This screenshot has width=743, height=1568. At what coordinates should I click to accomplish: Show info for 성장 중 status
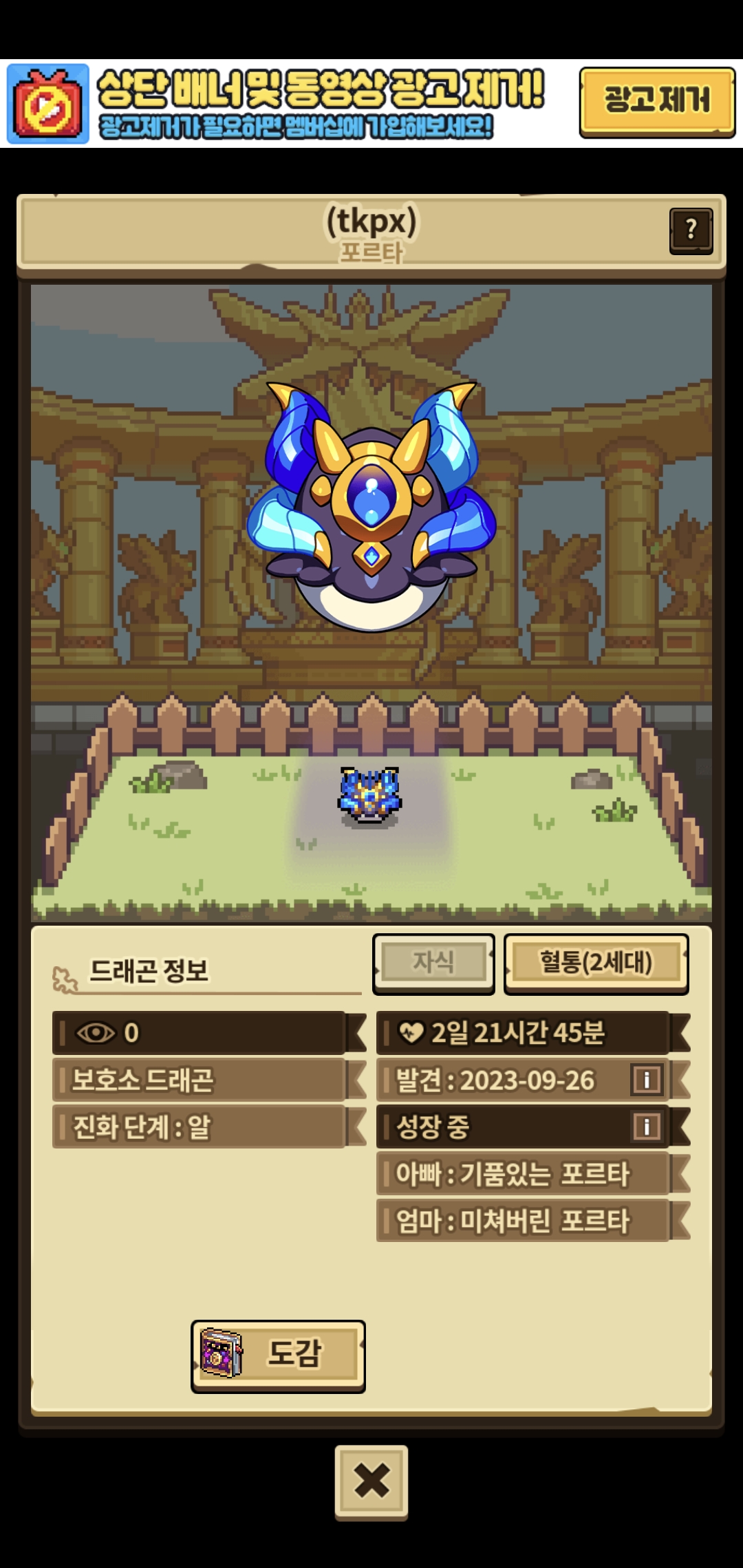click(x=647, y=1126)
